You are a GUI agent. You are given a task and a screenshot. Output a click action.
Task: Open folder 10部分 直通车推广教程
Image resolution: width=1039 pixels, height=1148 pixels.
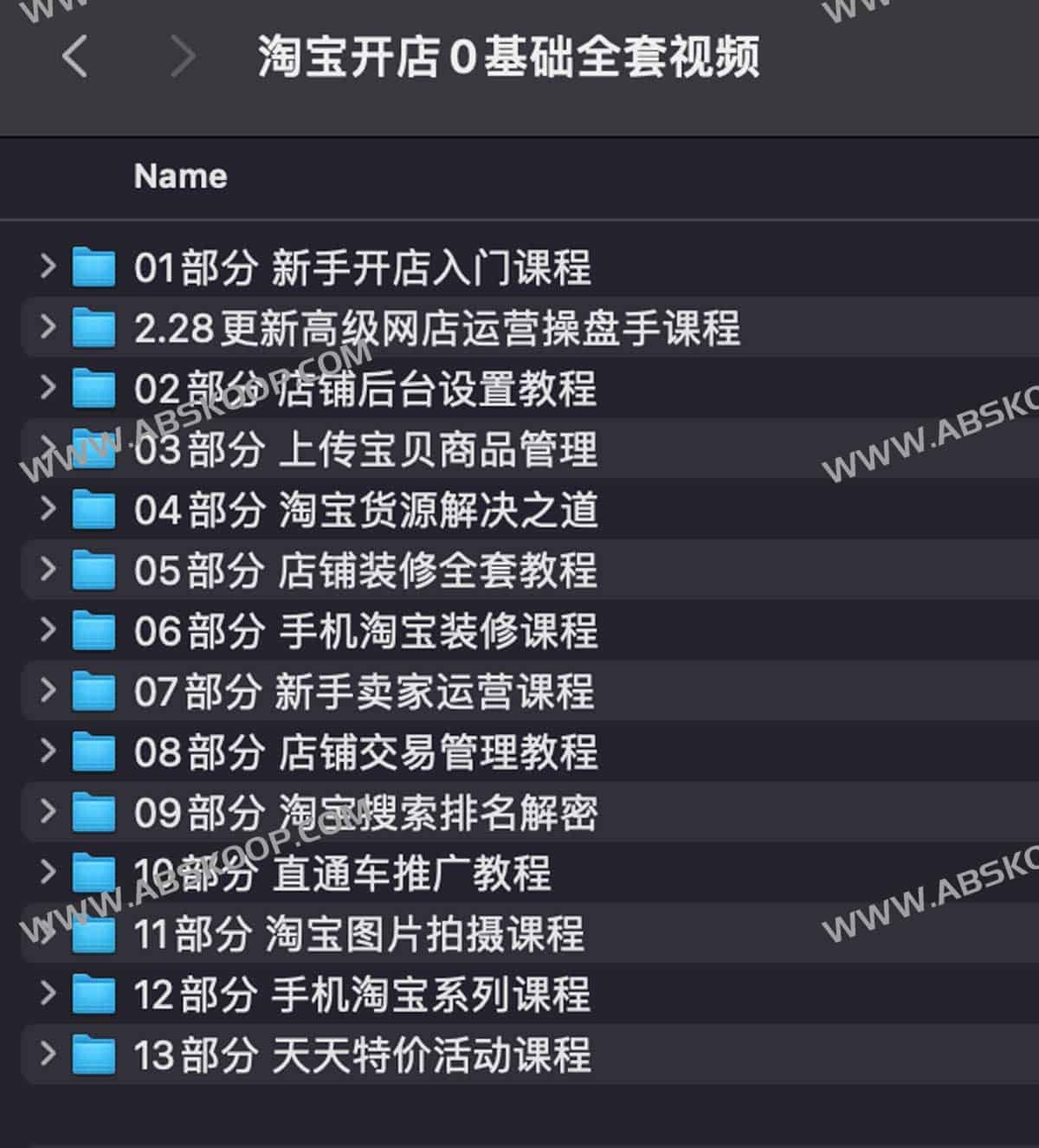(342, 873)
